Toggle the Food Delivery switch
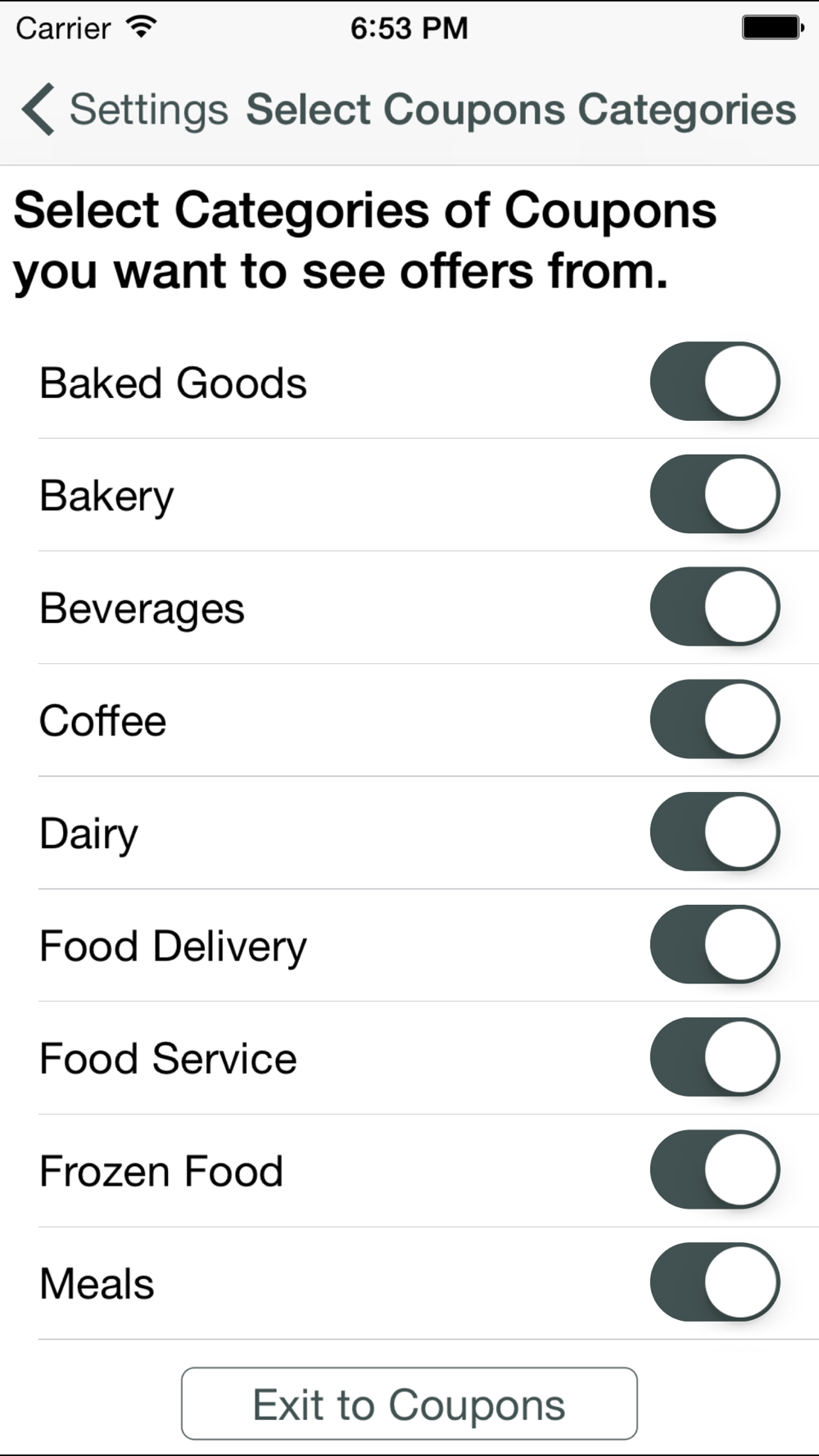Image resolution: width=819 pixels, height=1456 pixels. point(715,945)
